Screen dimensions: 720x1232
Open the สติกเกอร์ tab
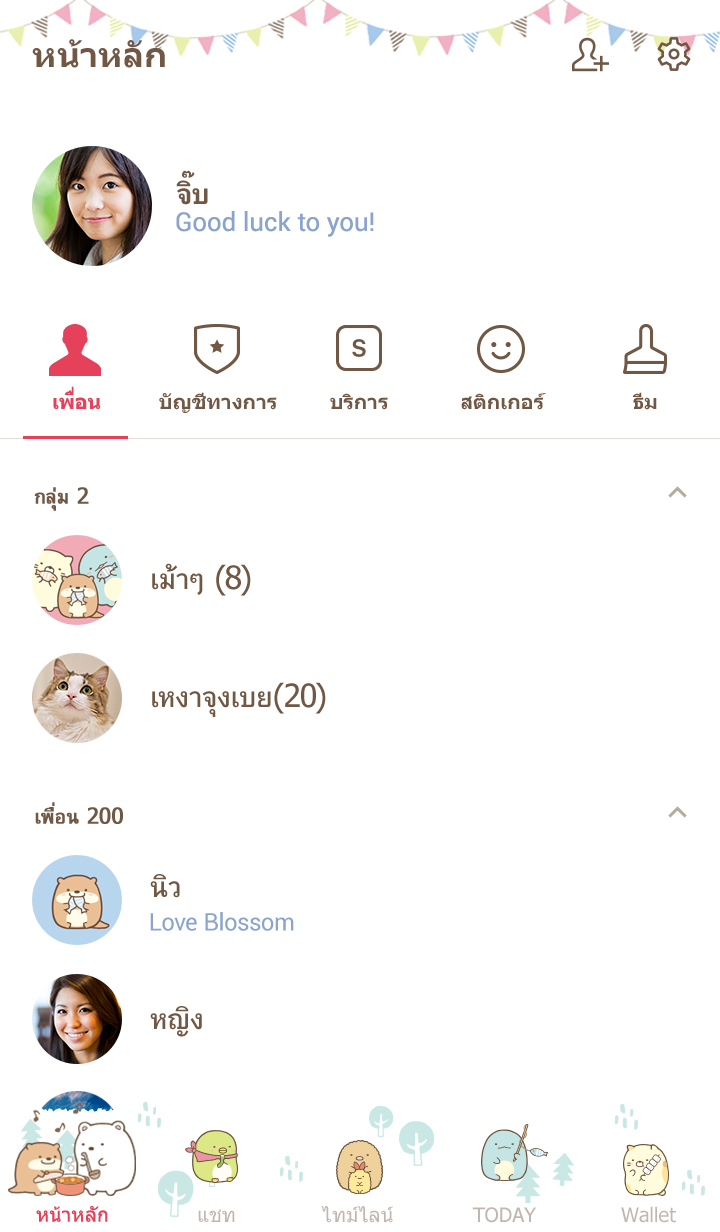pyautogui.click(x=501, y=372)
